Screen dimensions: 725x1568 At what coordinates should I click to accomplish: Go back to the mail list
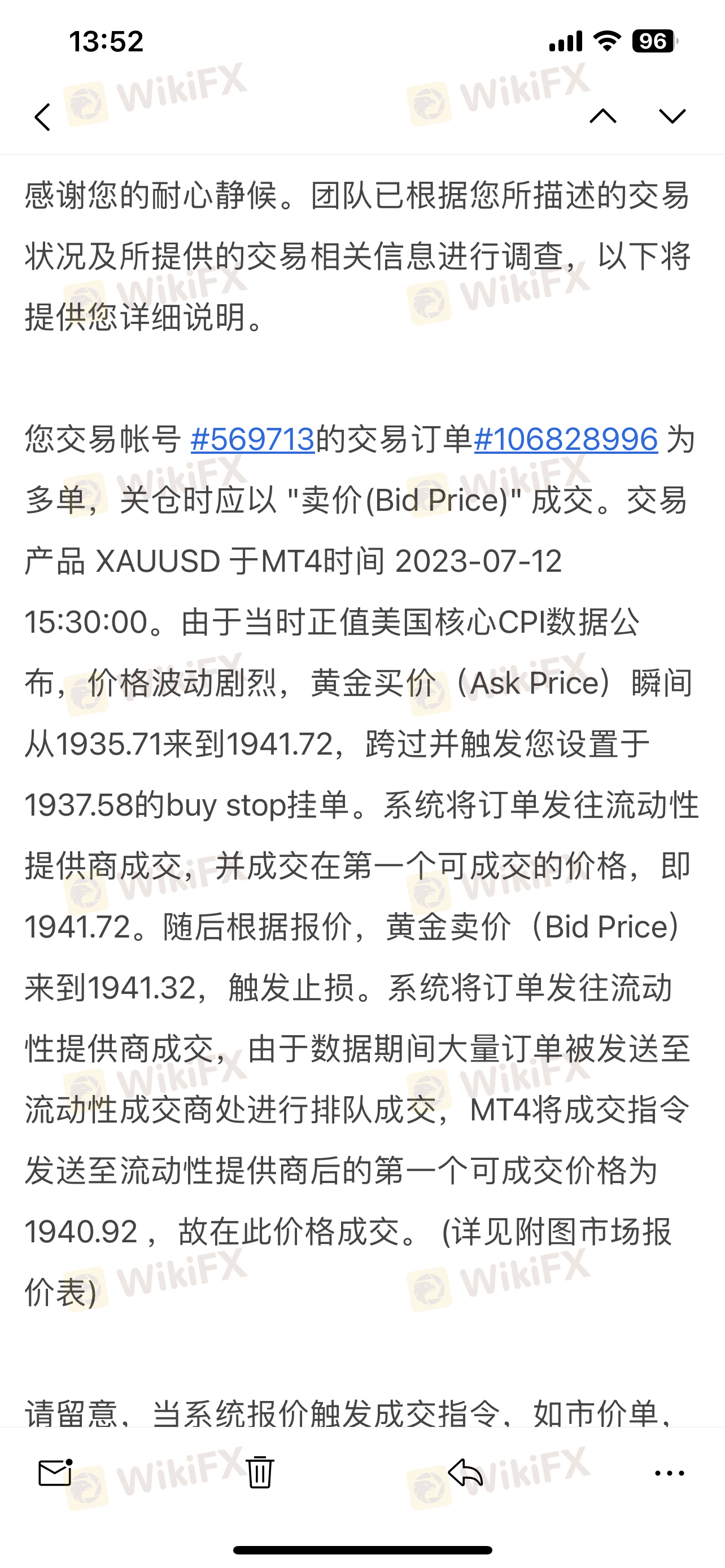tap(42, 117)
